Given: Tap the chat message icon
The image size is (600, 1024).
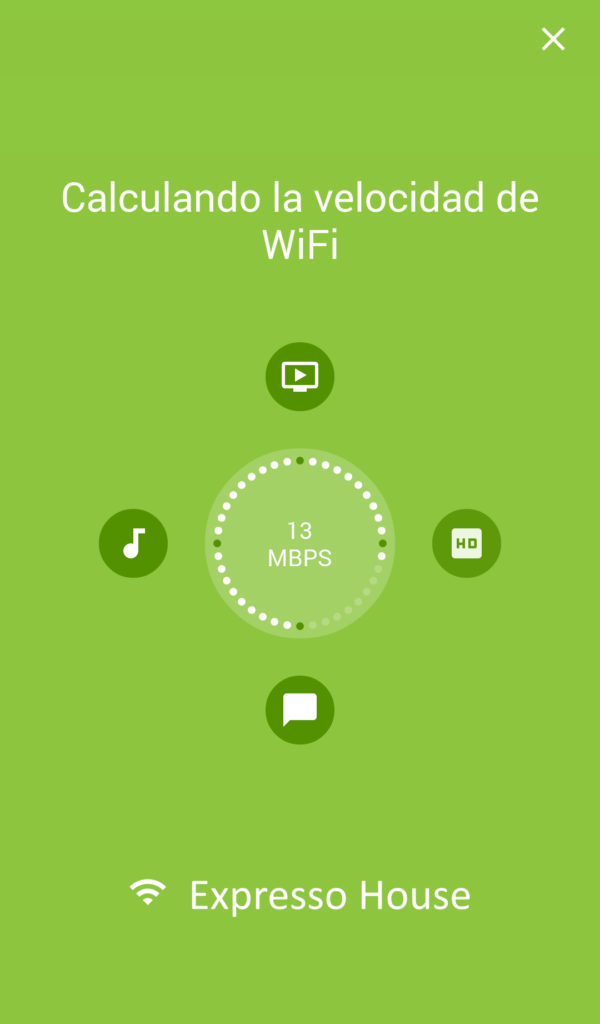Looking at the screenshot, I should click(x=300, y=710).
